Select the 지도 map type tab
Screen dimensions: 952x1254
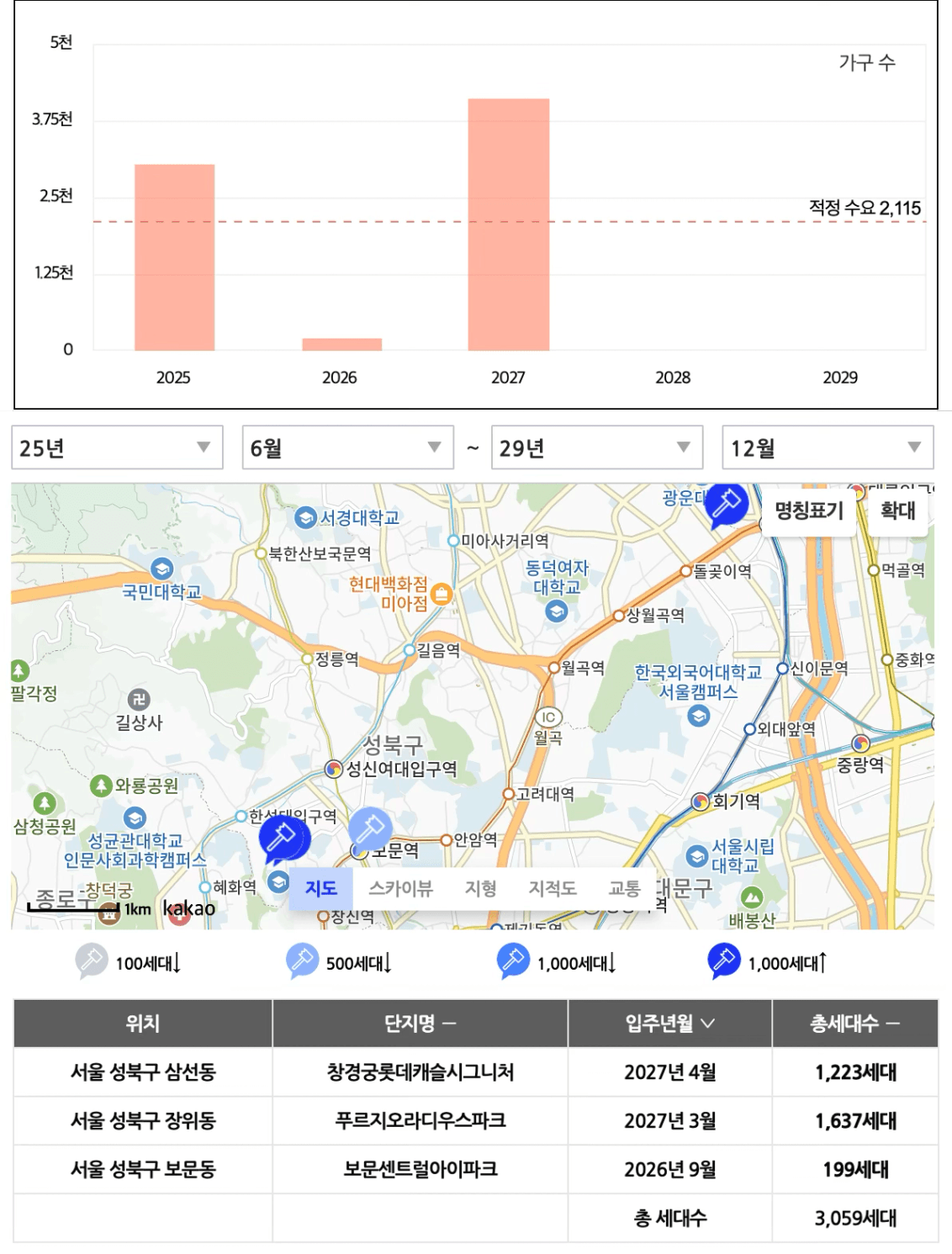[x=321, y=889]
